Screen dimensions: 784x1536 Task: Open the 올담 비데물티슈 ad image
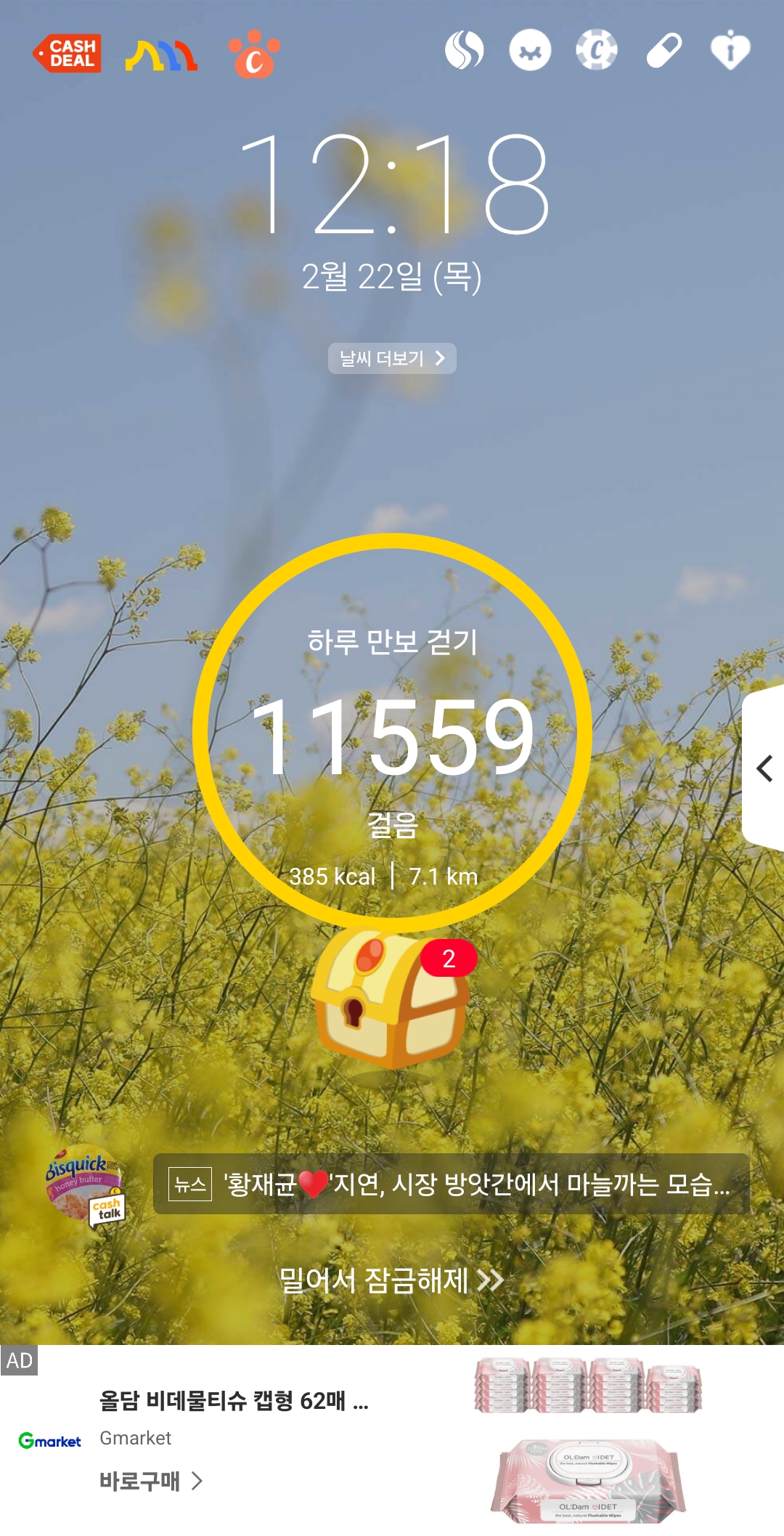click(588, 1441)
